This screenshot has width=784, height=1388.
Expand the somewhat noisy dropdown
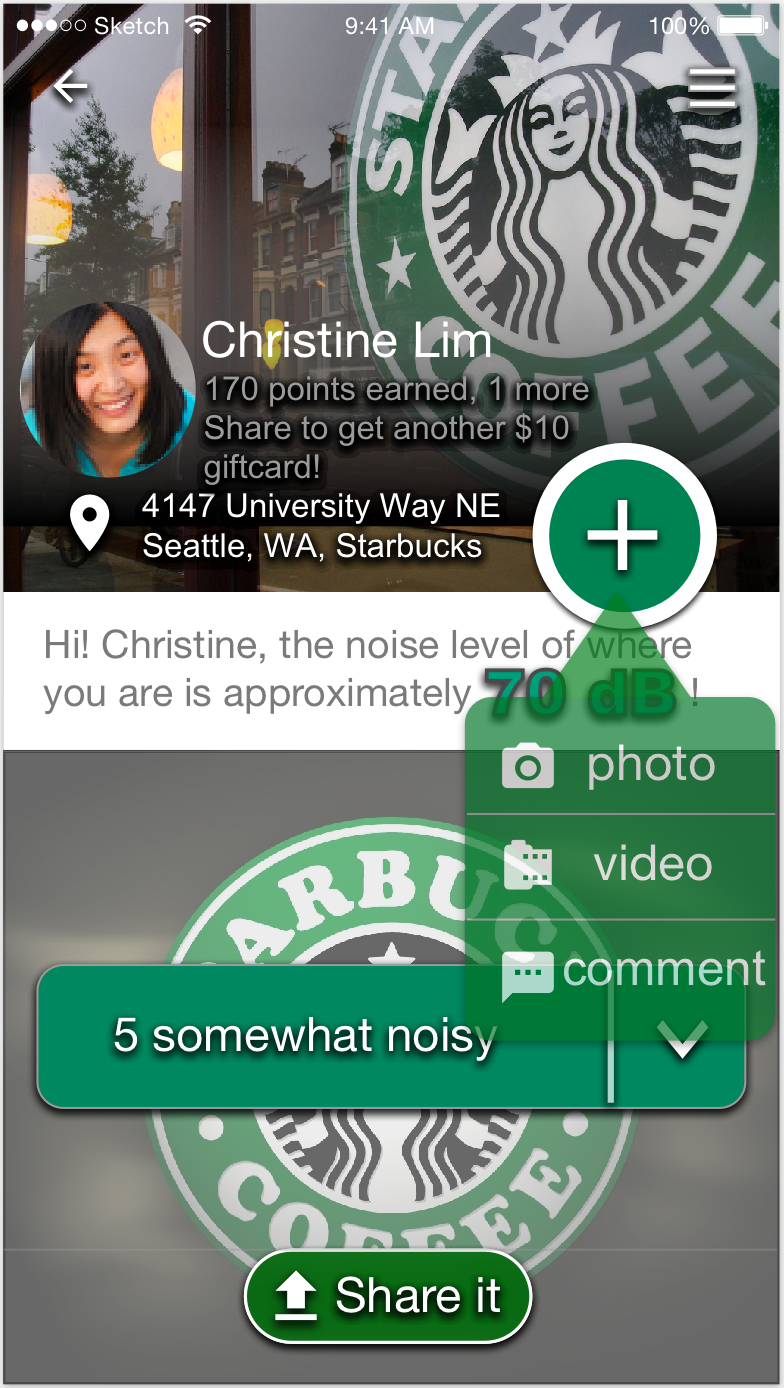tap(682, 1040)
